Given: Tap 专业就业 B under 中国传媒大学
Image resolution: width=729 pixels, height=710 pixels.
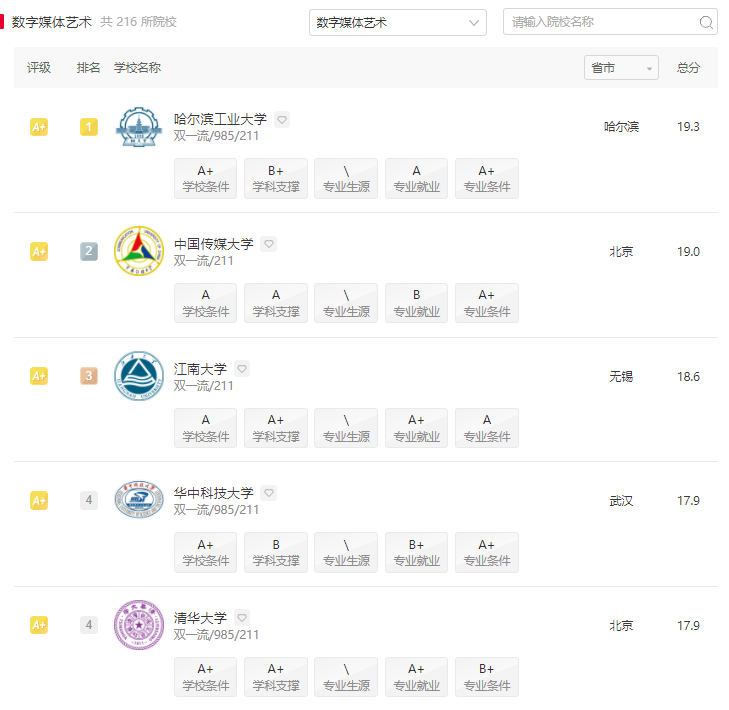Looking at the screenshot, I should (x=416, y=303).
